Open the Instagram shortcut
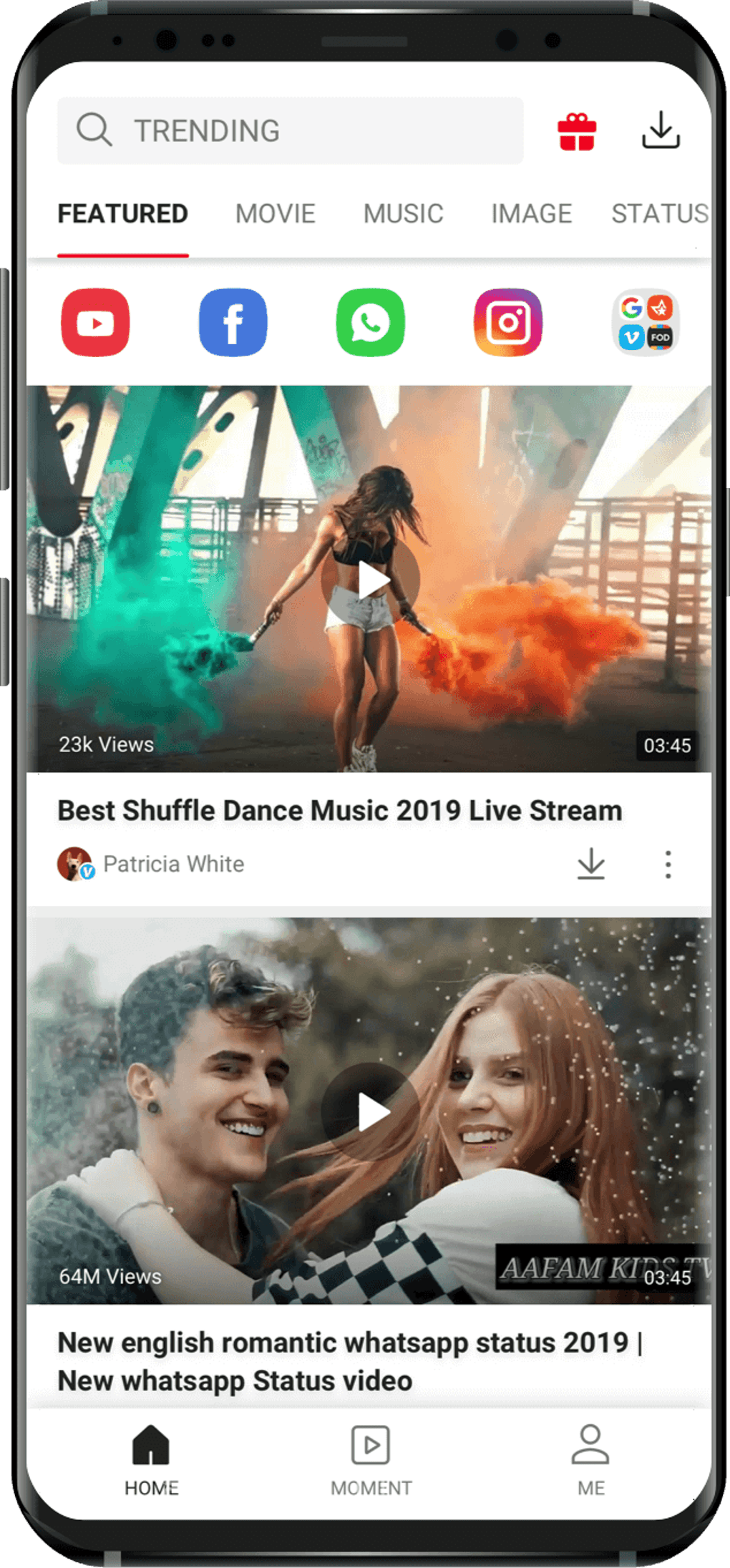 pyautogui.click(x=508, y=323)
